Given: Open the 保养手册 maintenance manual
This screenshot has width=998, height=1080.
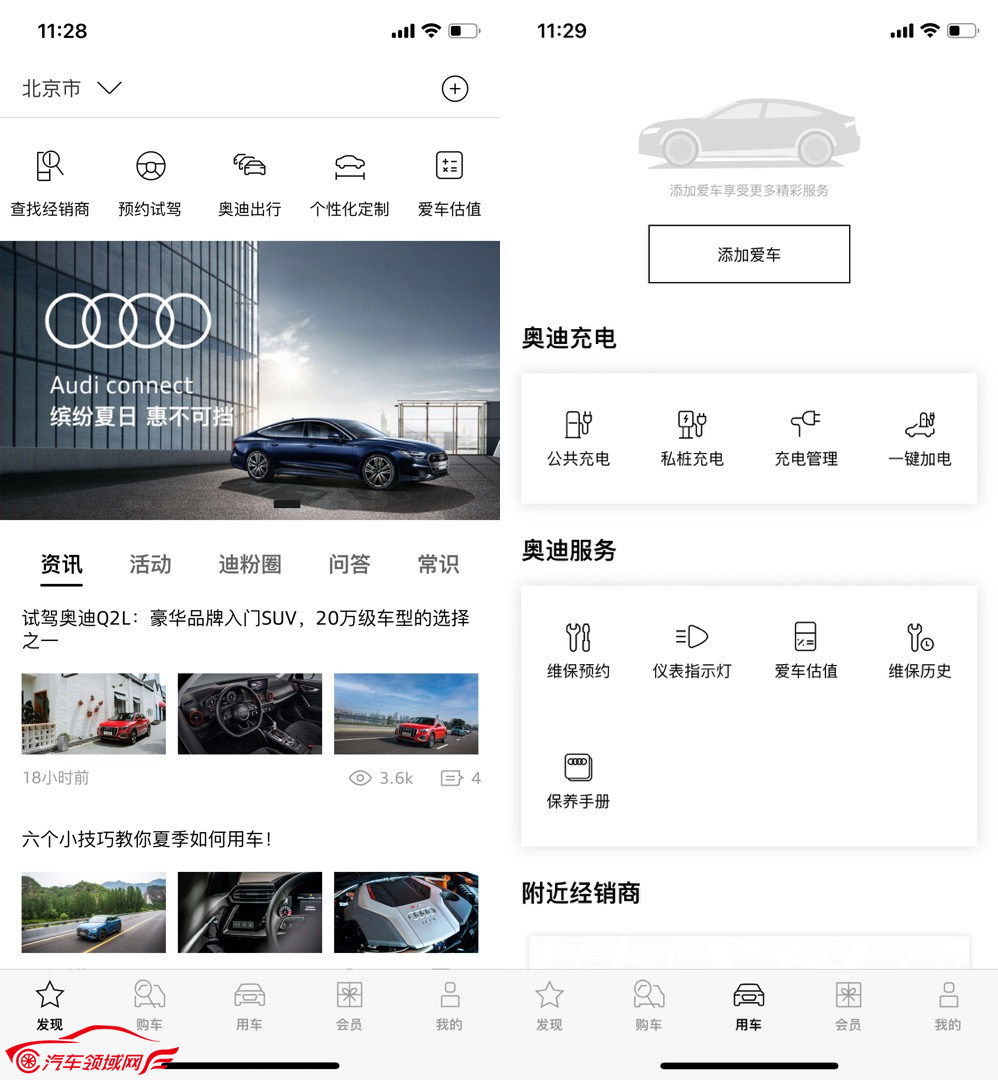Looking at the screenshot, I should [578, 781].
